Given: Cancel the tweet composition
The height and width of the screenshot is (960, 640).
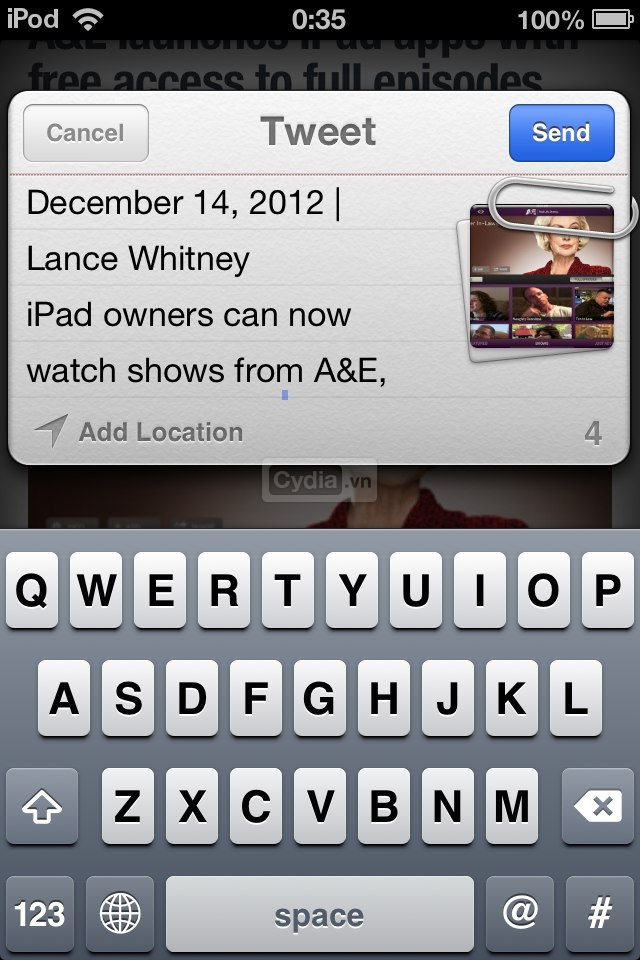Looking at the screenshot, I should 85,133.
